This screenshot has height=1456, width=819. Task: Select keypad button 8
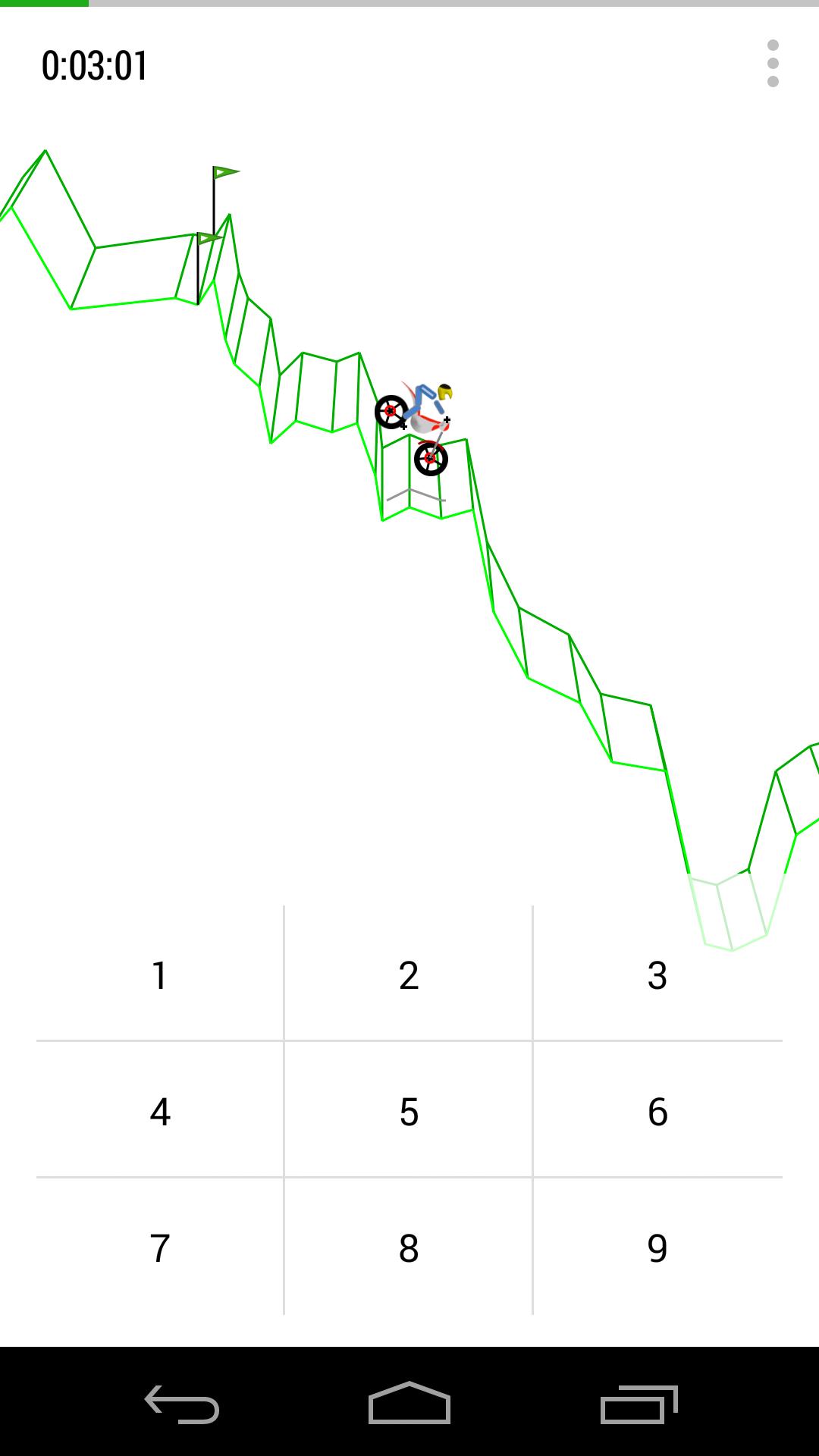coord(409,1248)
